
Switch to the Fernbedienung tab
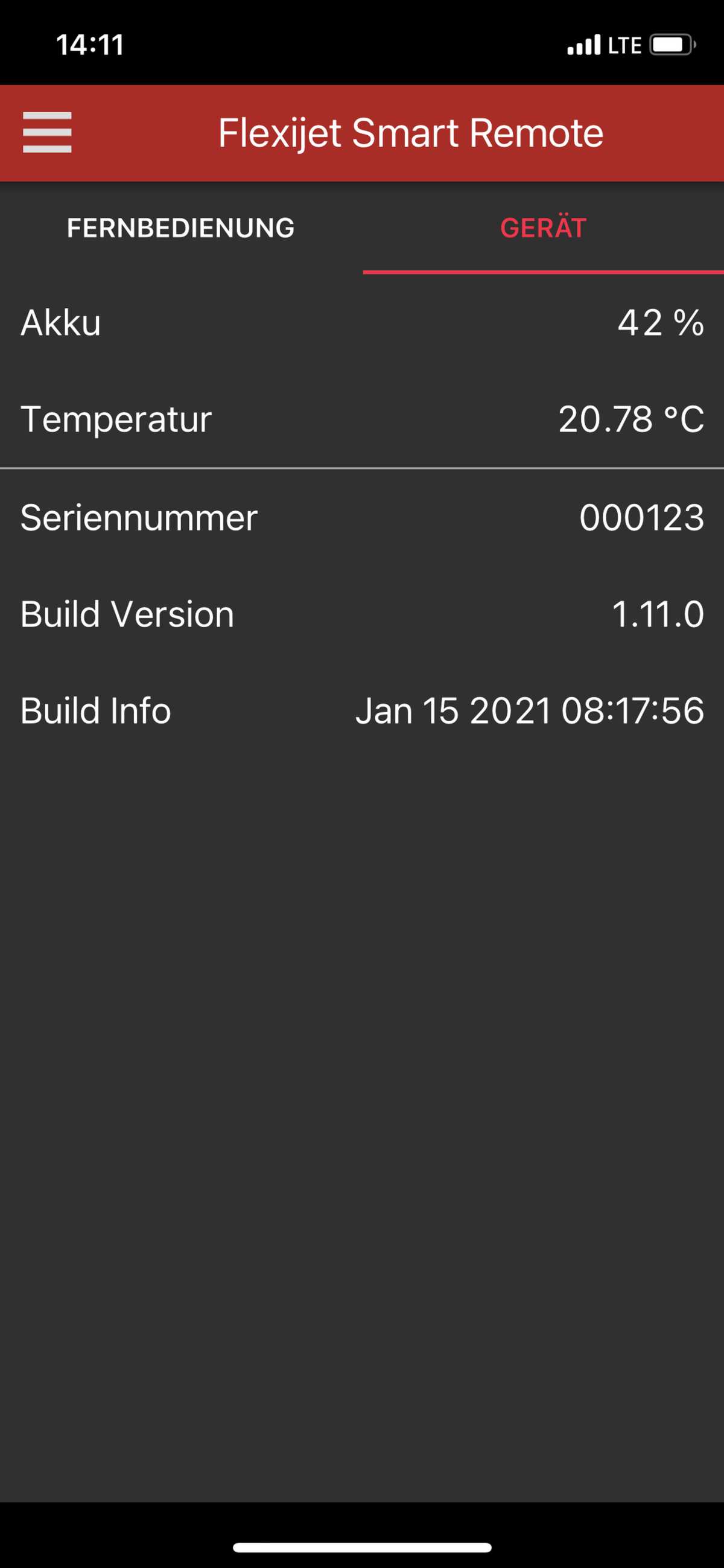(180, 228)
